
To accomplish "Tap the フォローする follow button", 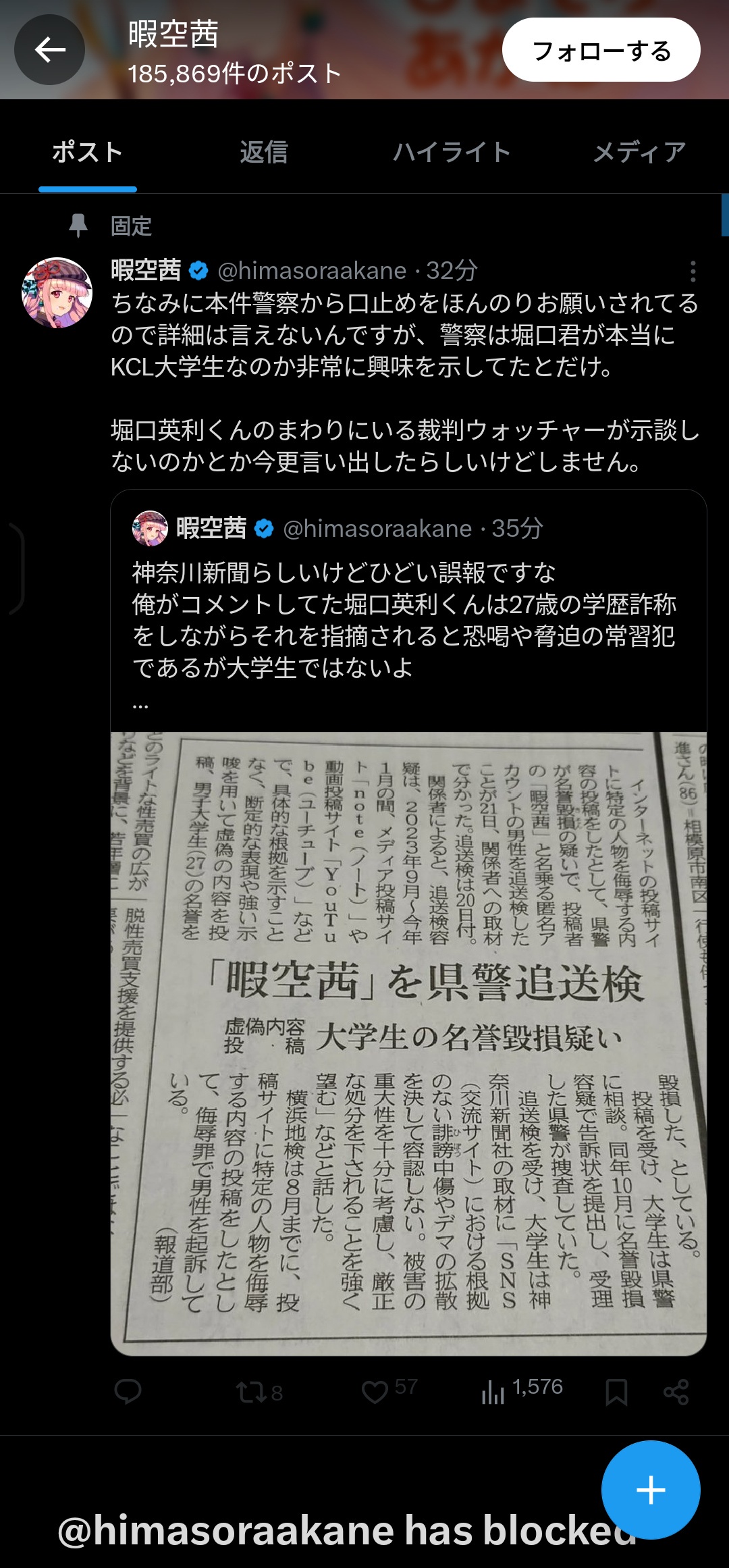I will point(601,50).
